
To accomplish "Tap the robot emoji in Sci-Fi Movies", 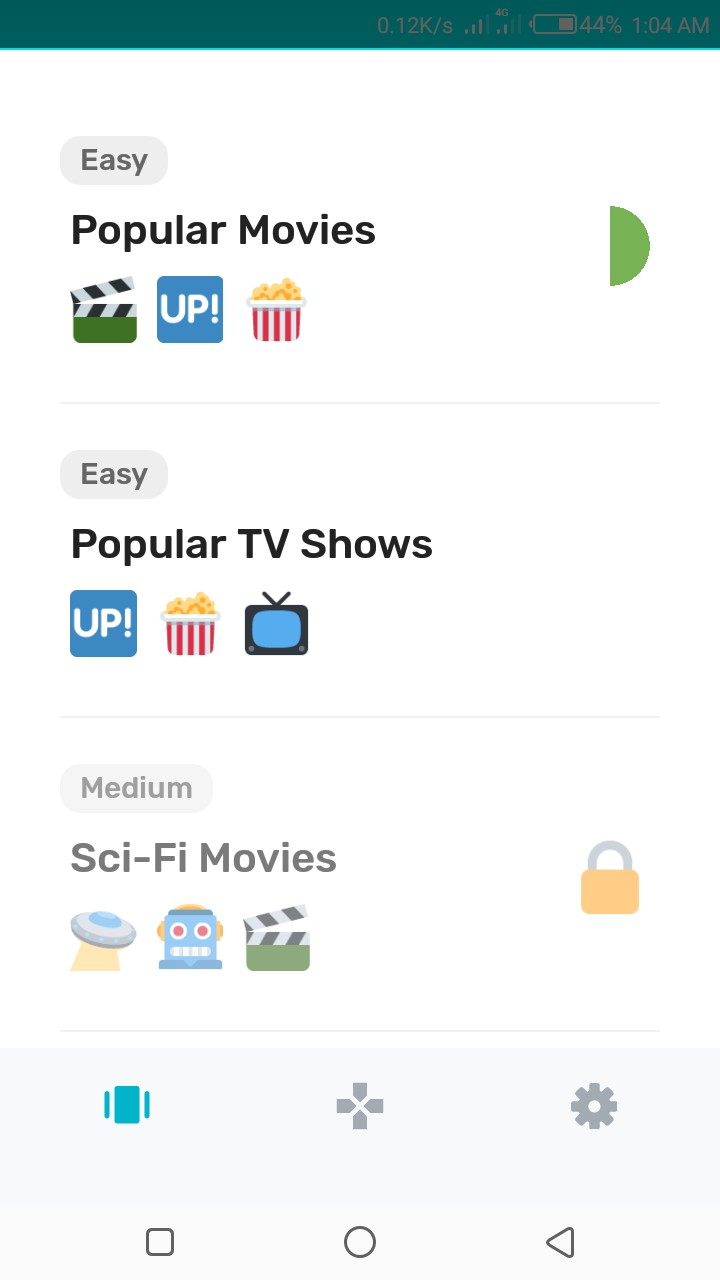I will [189, 937].
